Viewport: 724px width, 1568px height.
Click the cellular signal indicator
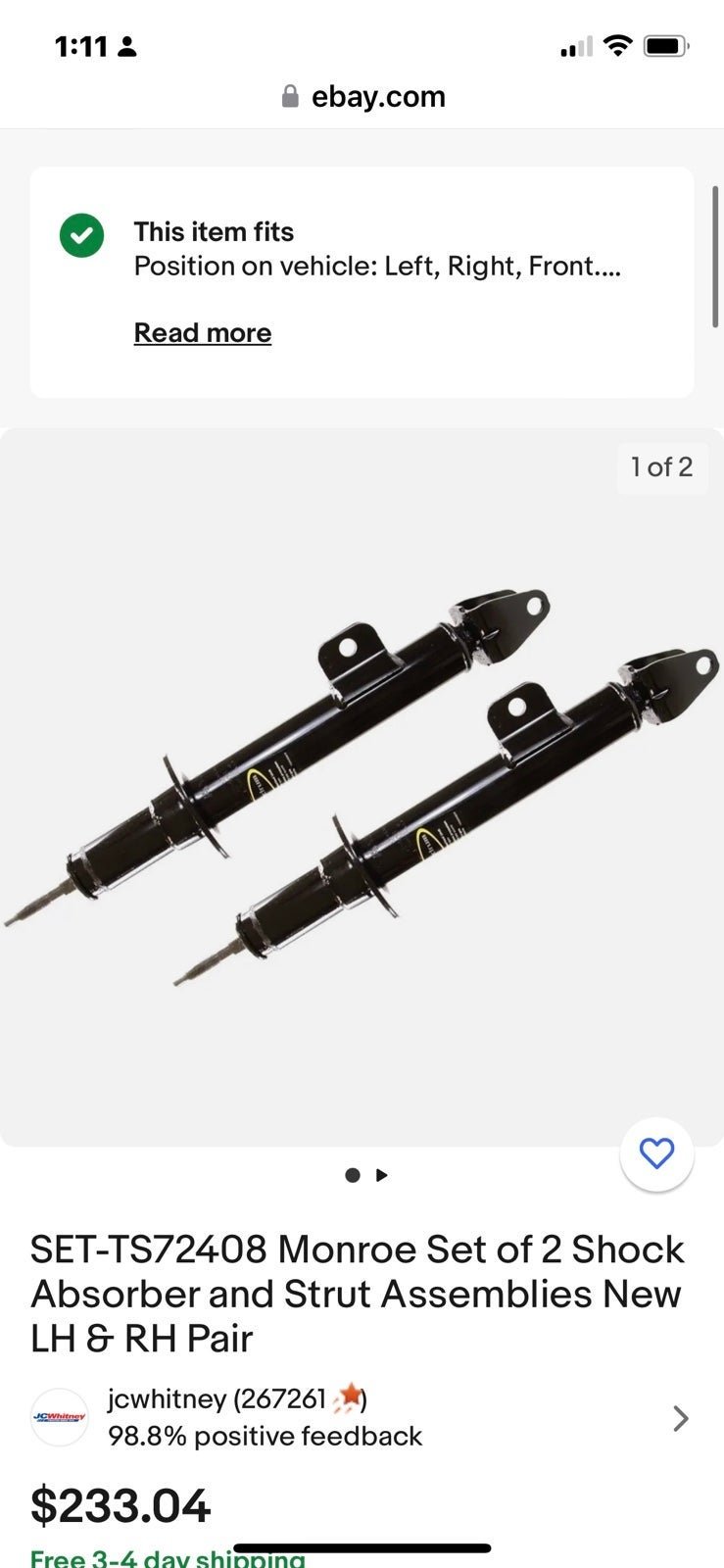[574, 45]
